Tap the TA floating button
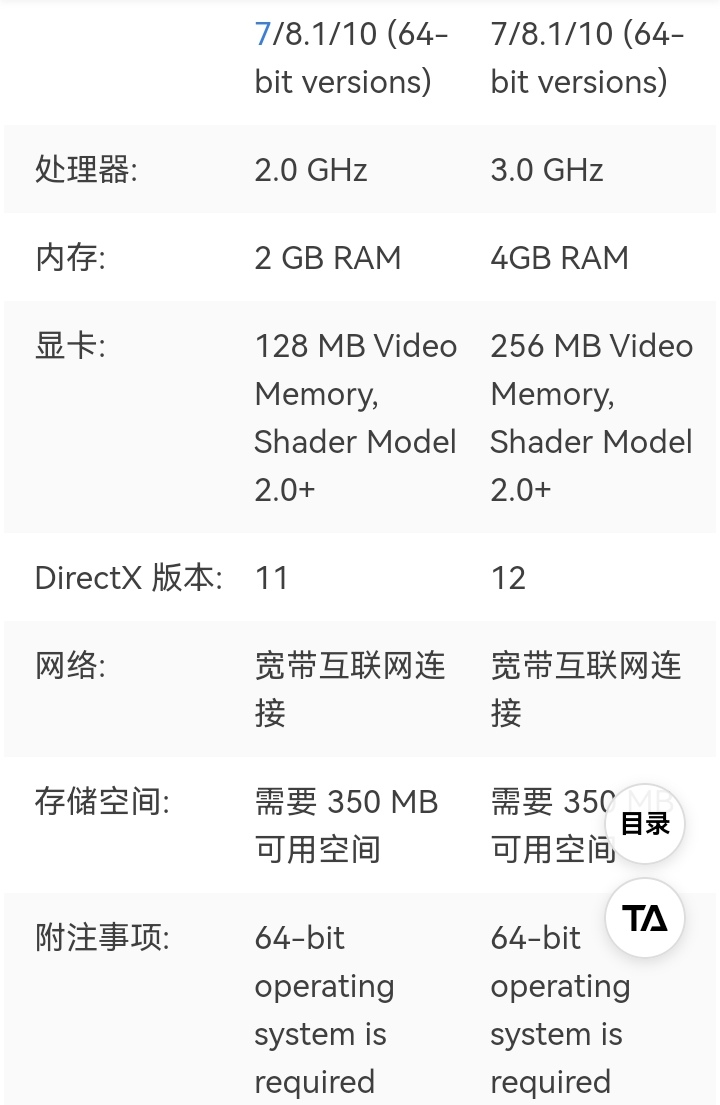Image resolution: width=720 pixels, height=1105 pixels. click(x=645, y=918)
